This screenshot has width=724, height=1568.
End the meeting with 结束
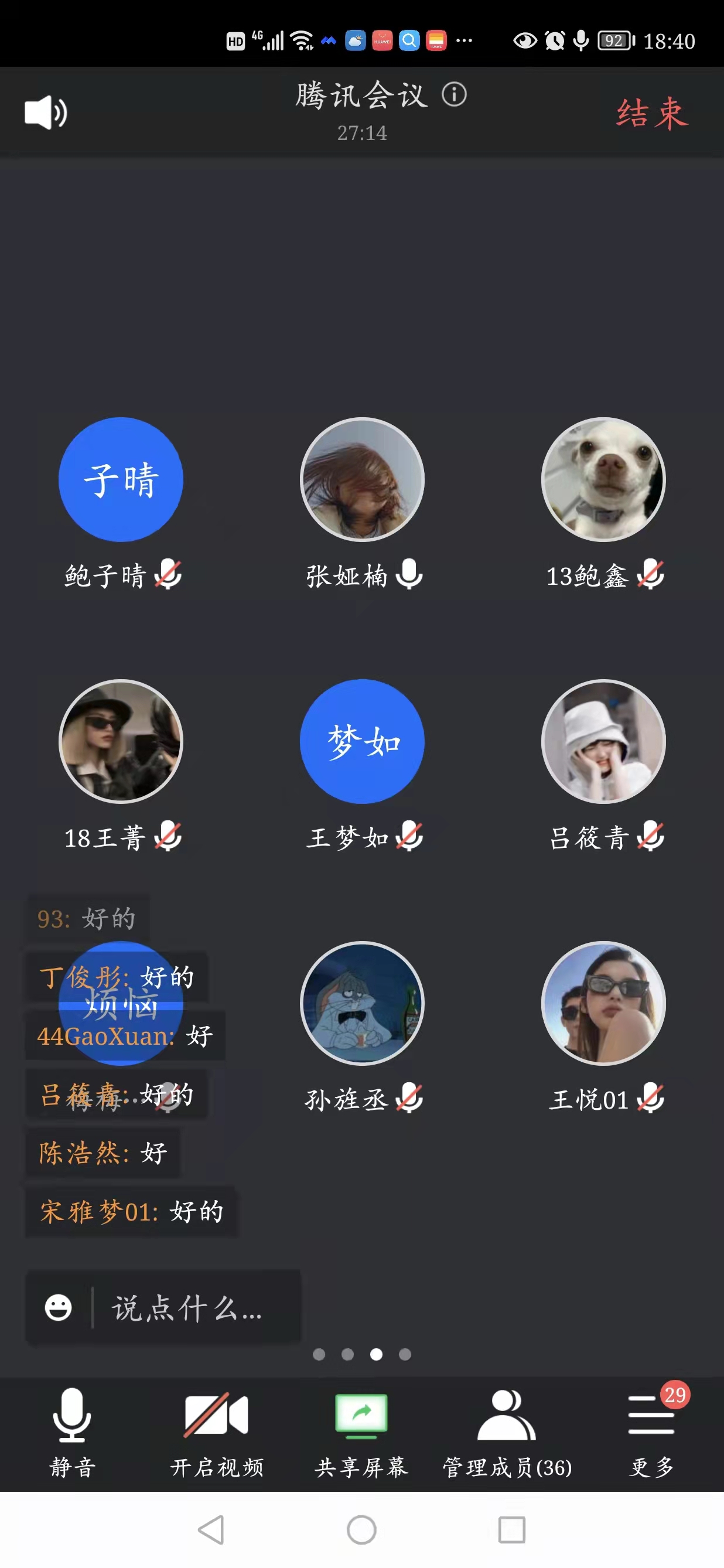[x=651, y=114]
